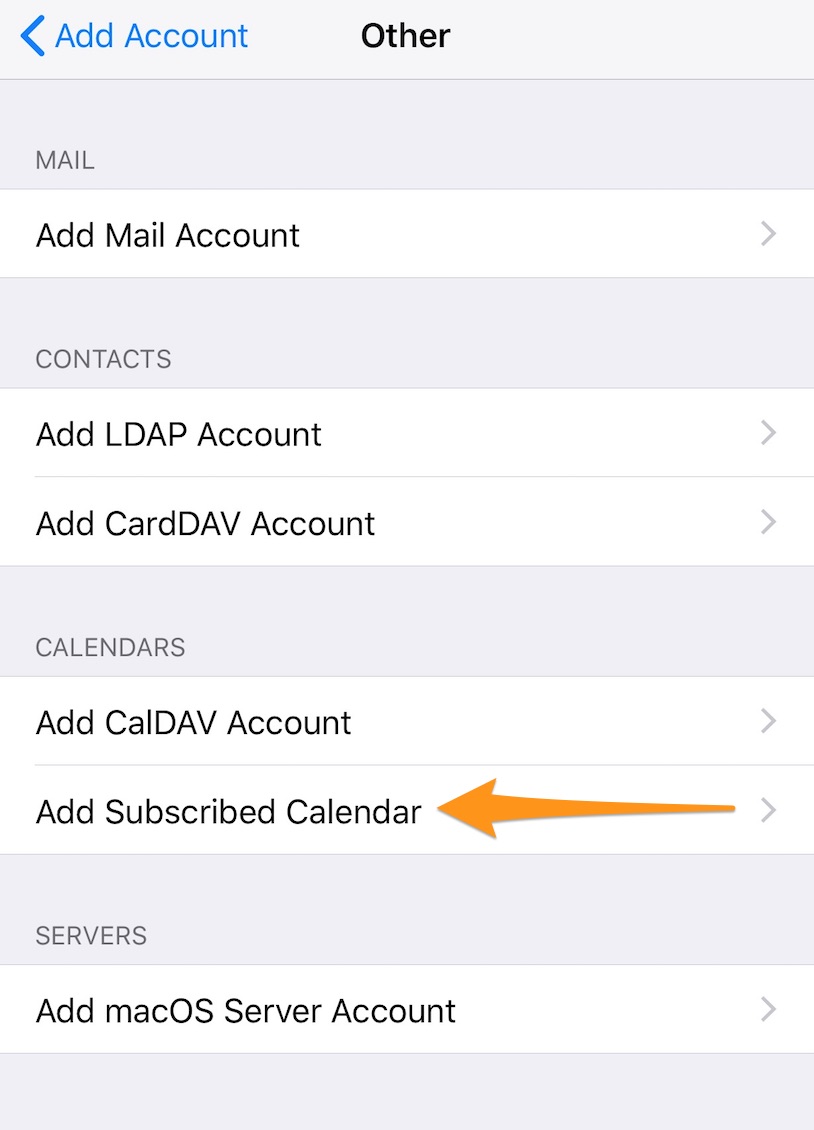Choose Add CardDAV Account
This screenshot has width=814, height=1130.
click(x=205, y=523)
